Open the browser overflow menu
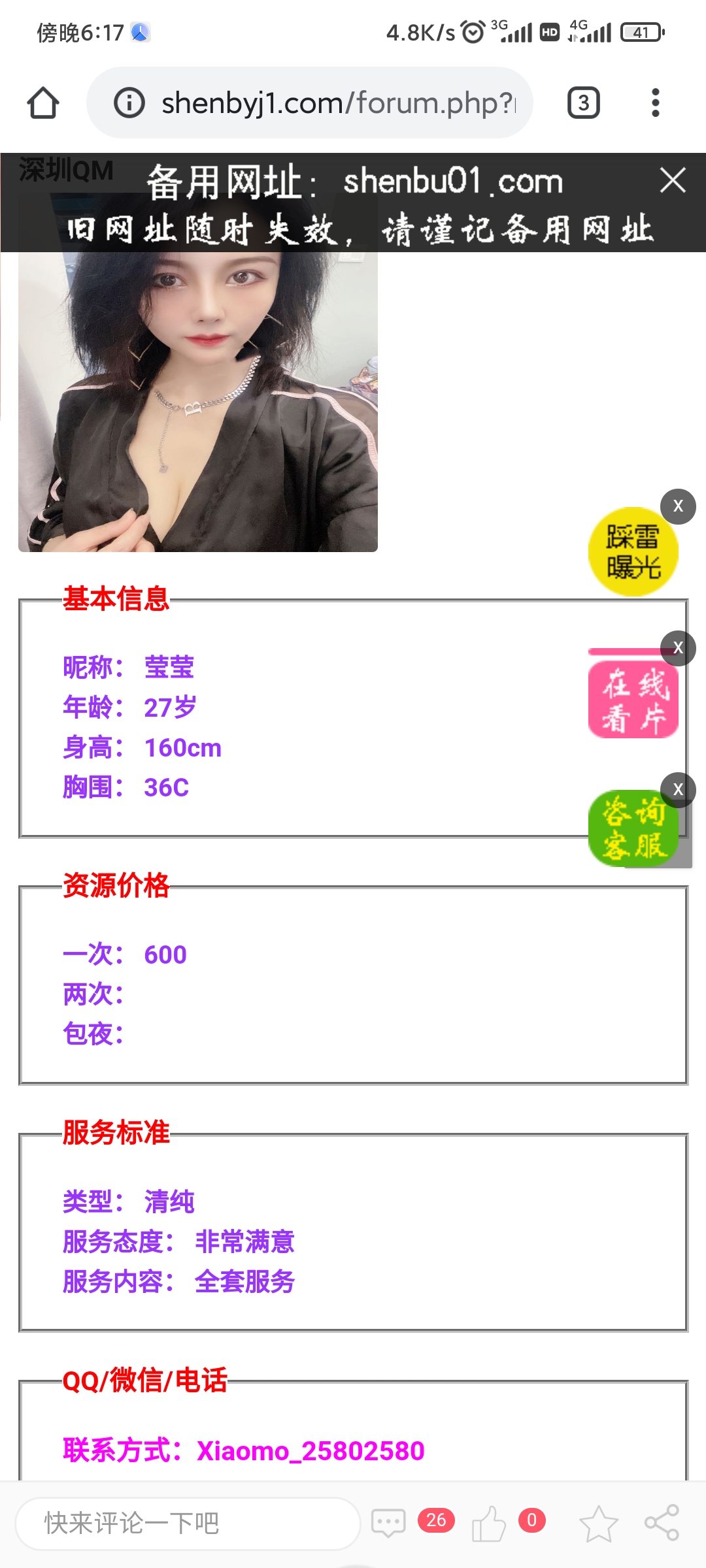 tap(655, 103)
